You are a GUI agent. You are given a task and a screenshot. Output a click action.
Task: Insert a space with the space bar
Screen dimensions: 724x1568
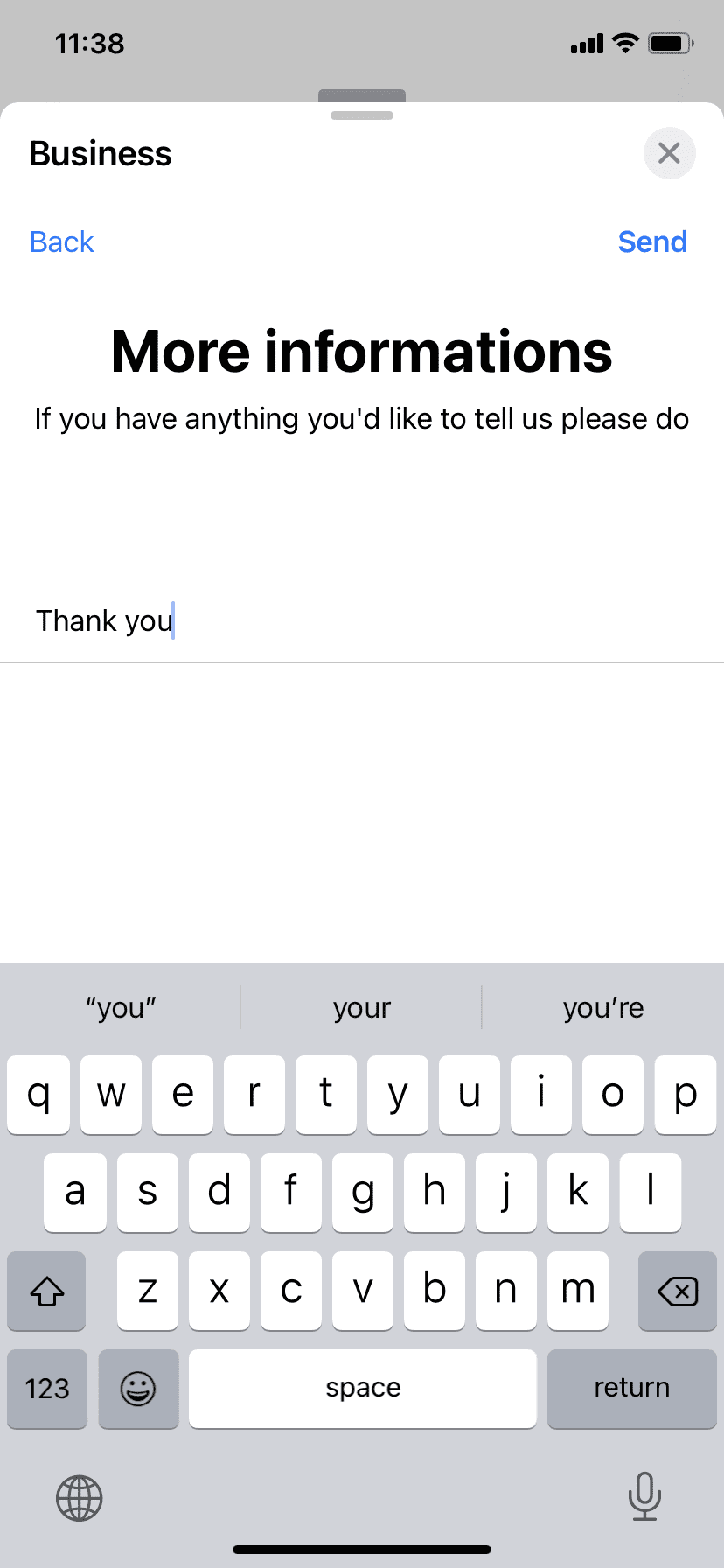(362, 1388)
